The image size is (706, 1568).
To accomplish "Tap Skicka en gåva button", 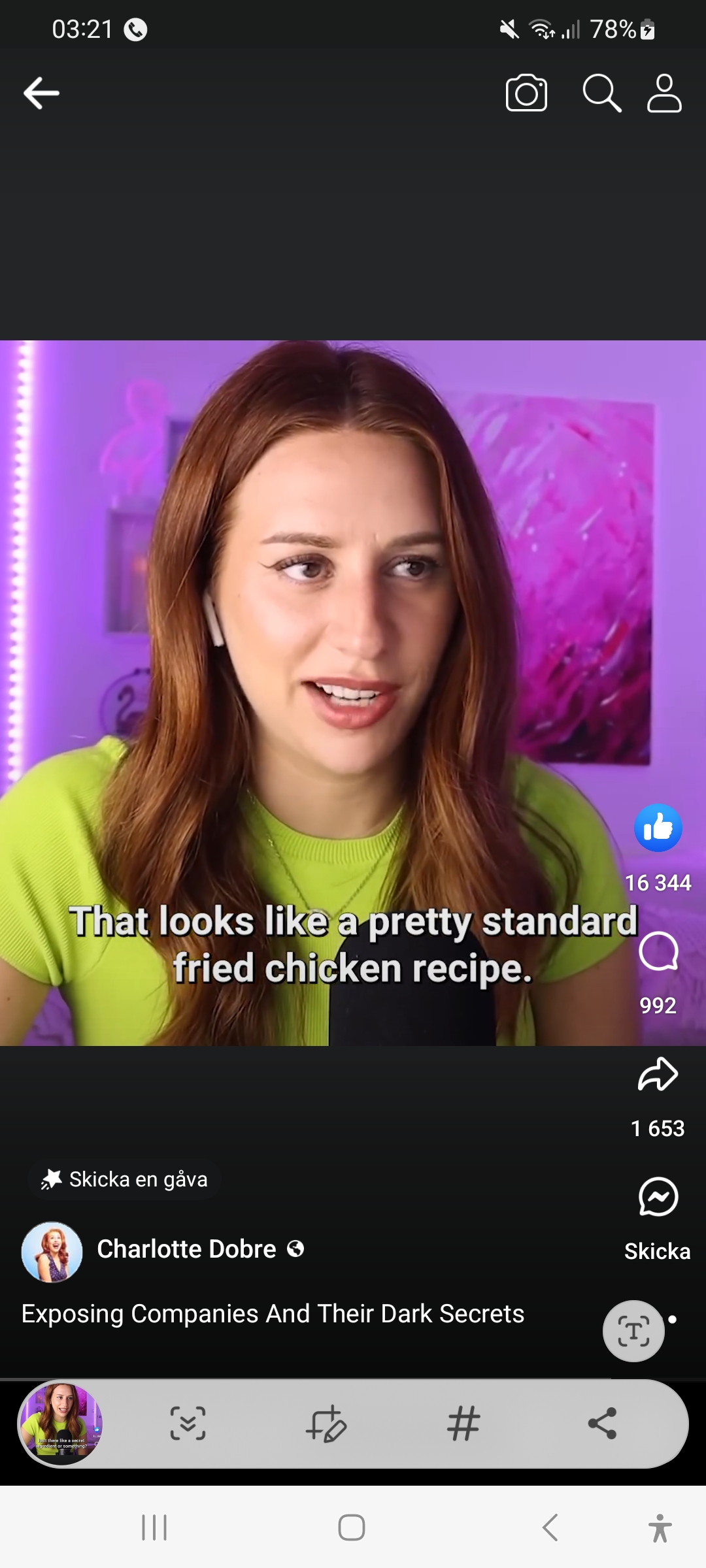I will coord(124,1179).
